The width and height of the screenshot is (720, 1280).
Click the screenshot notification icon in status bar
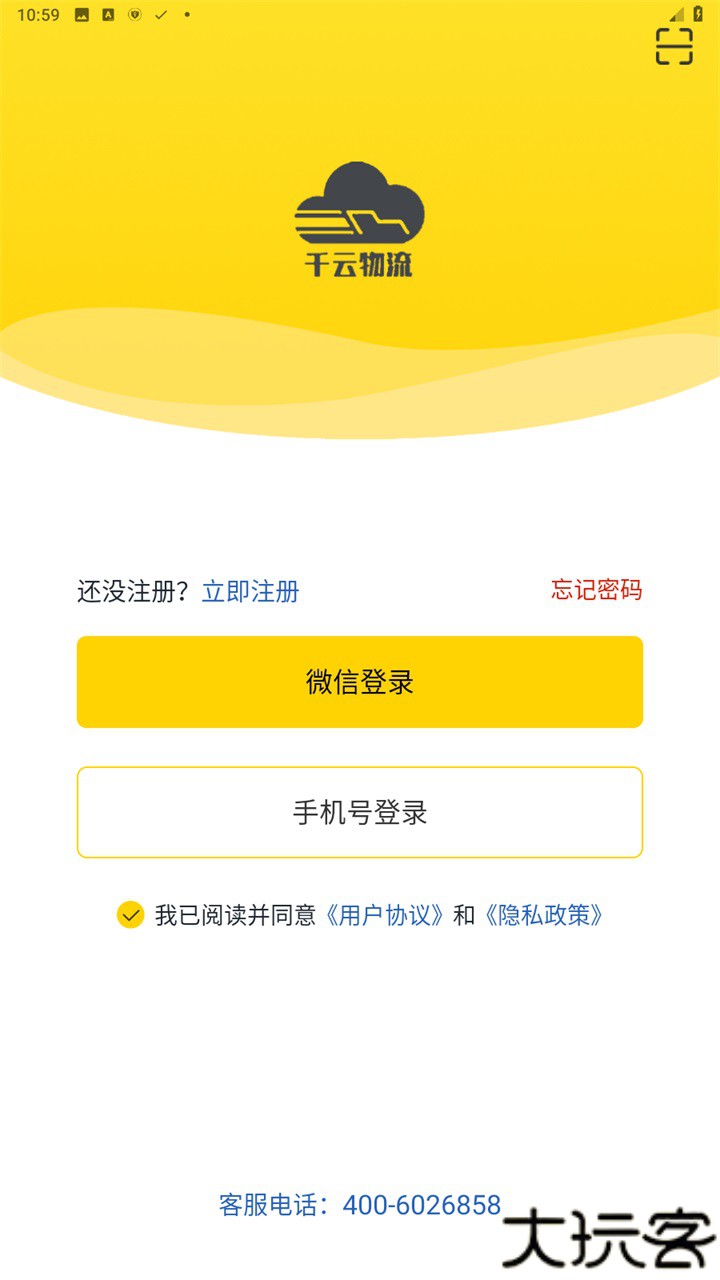point(81,15)
